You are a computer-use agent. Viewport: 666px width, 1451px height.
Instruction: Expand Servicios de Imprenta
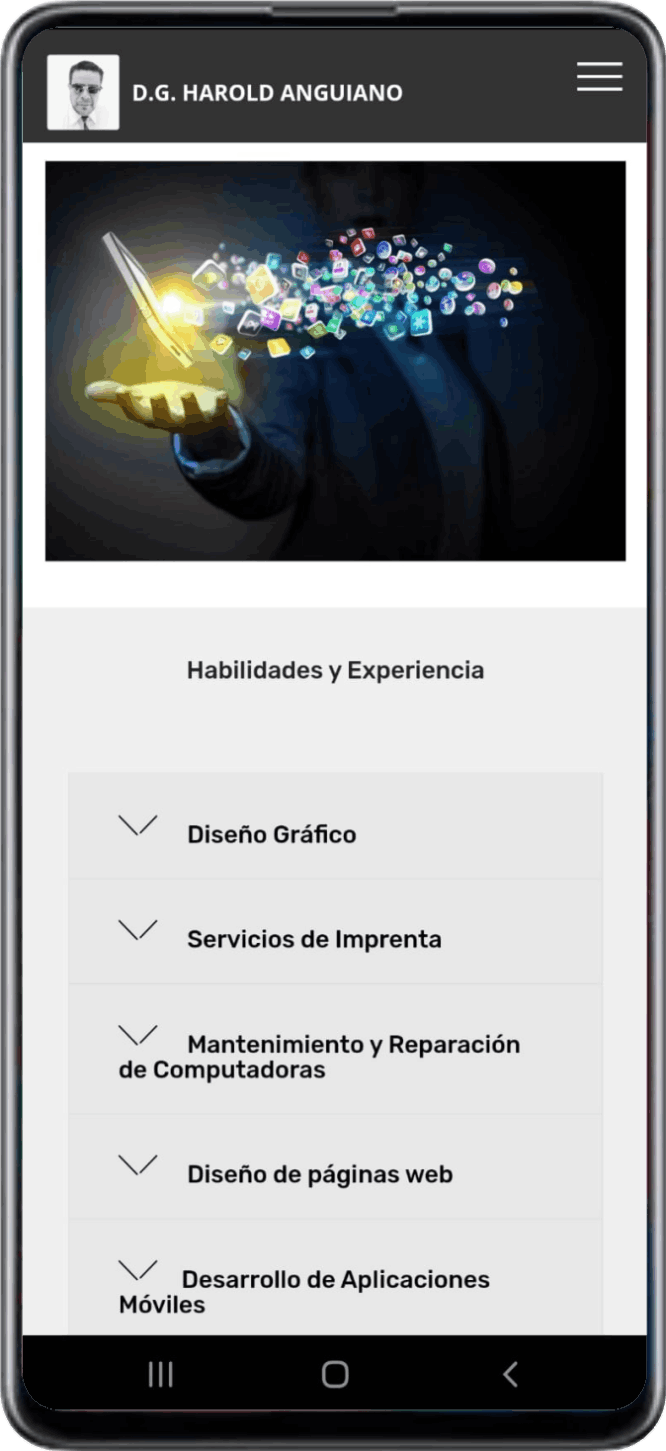point(313,938)
